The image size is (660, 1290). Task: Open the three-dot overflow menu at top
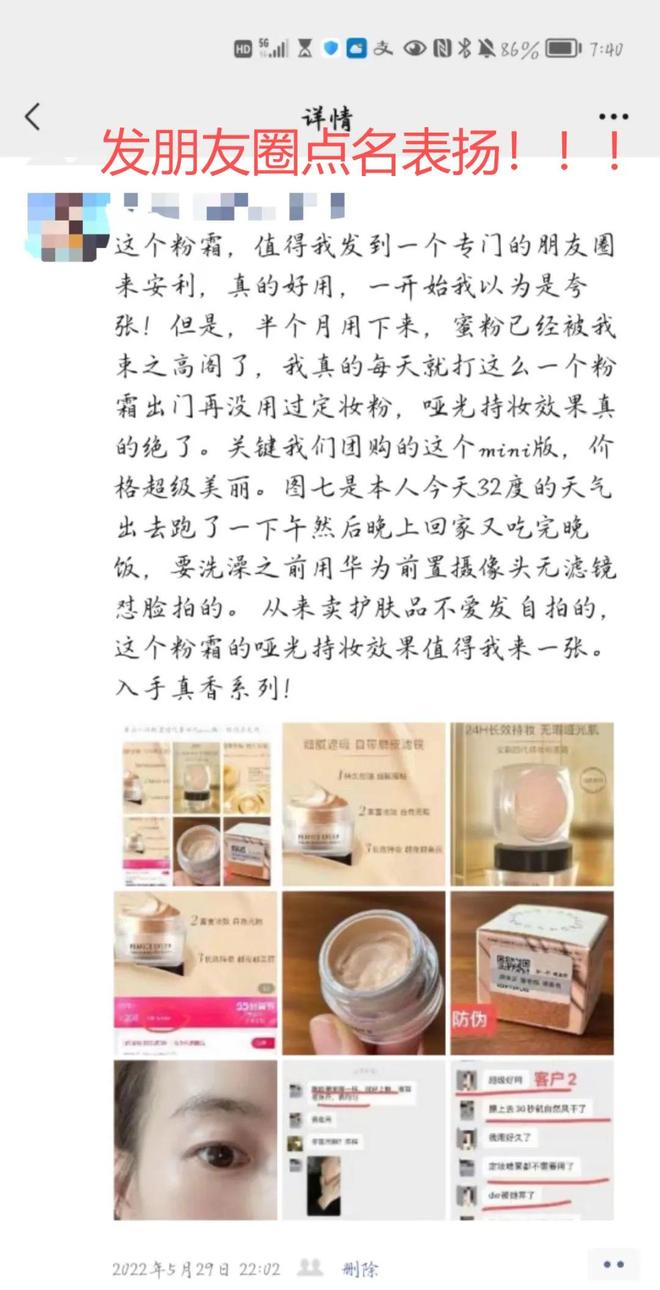point(613,117)
